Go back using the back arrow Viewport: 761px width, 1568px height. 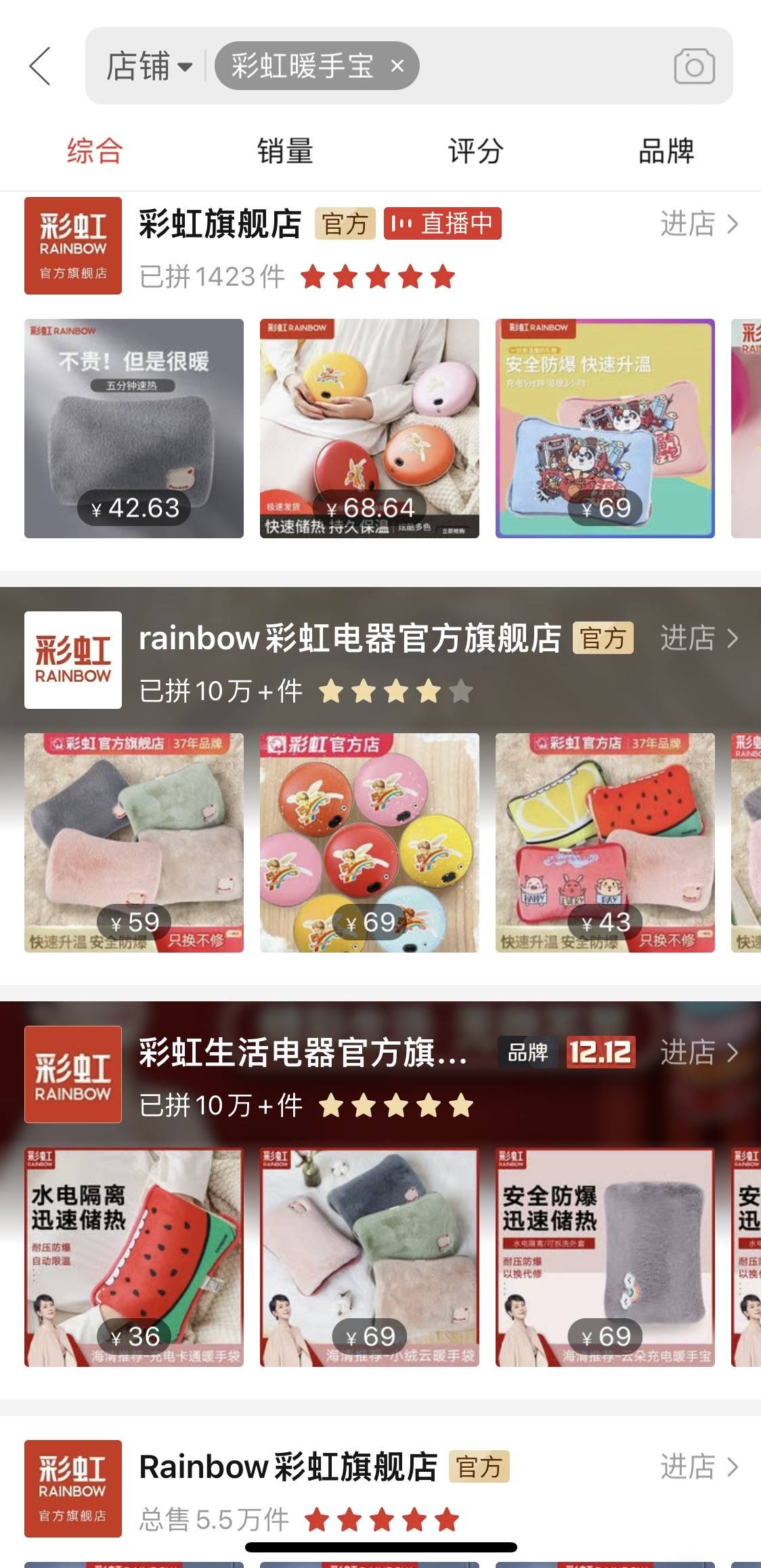[x=40, y=66]
